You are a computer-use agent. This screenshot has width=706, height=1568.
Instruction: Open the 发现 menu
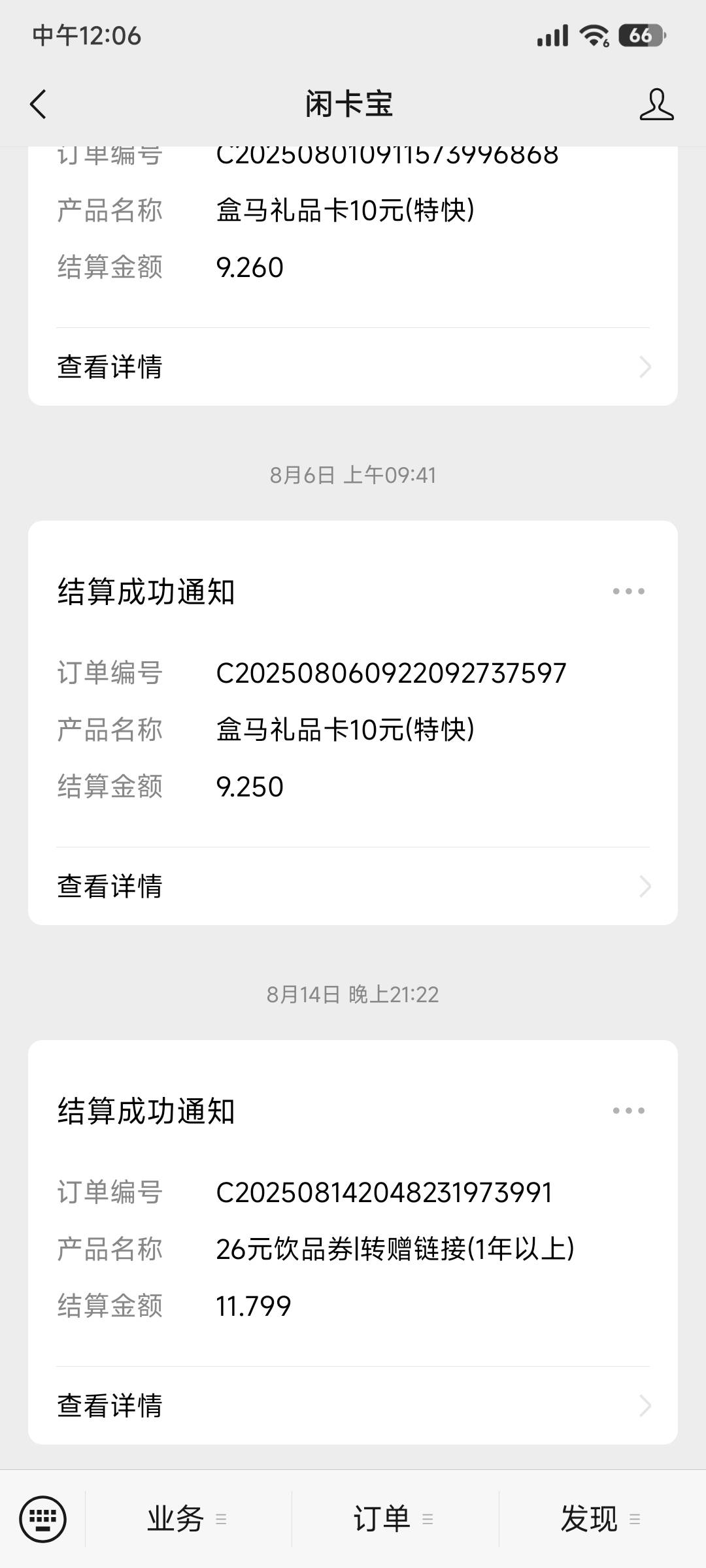[x=602, y=1519]
